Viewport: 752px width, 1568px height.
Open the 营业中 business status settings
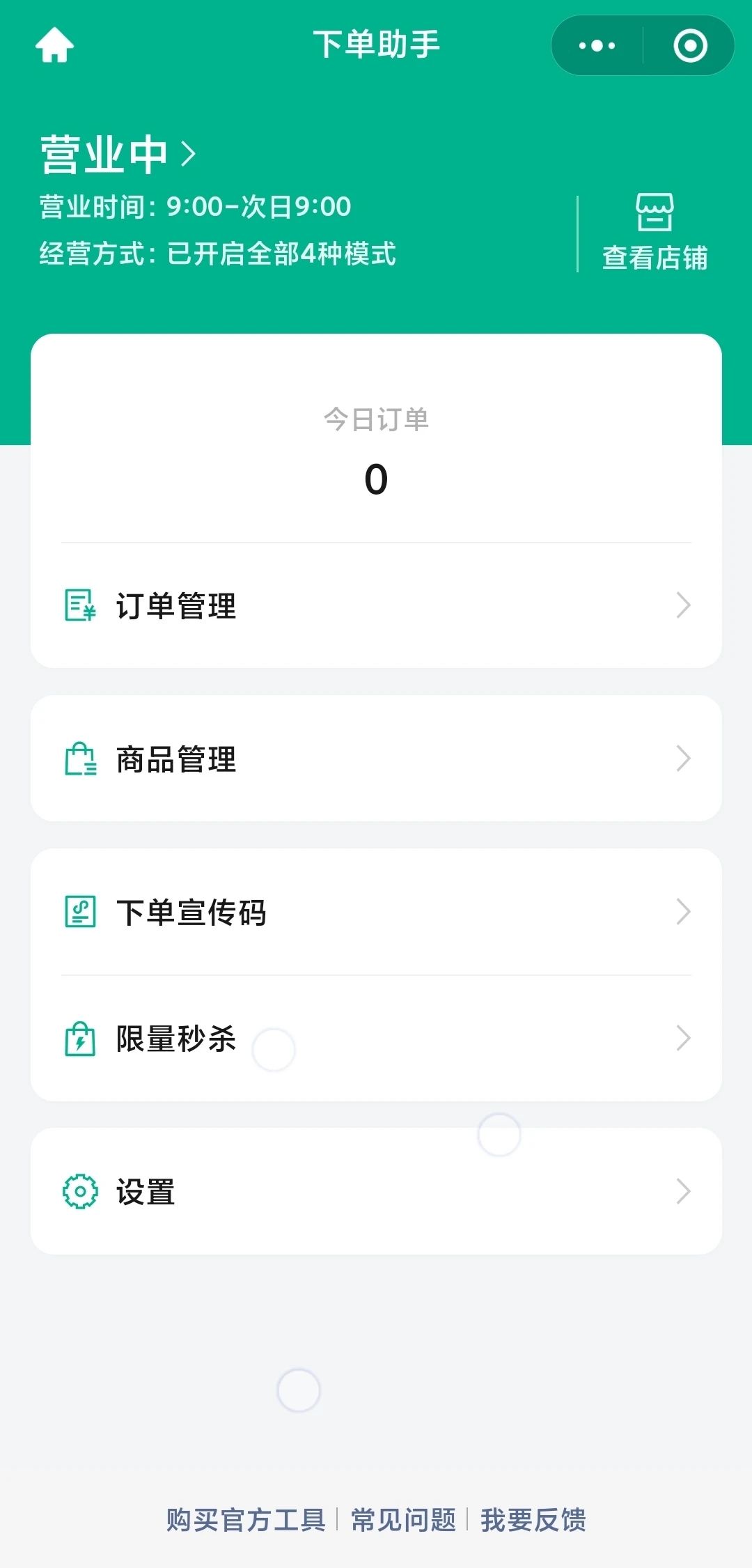(118, 154)
